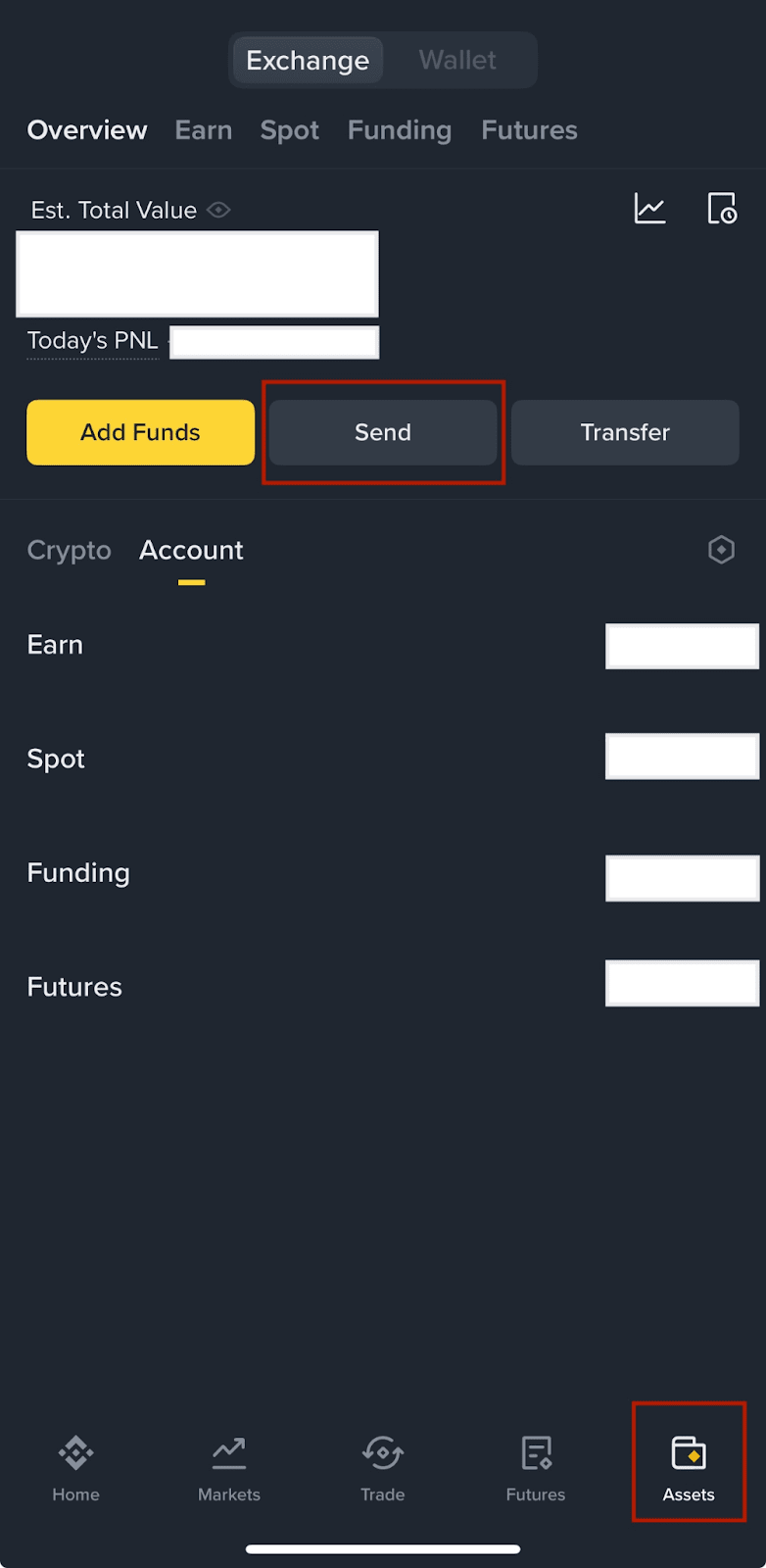This screenshot has width=766, height=1568.
Task: Open Trade in bottom navigation
Action: click(x=382, y=1467)
